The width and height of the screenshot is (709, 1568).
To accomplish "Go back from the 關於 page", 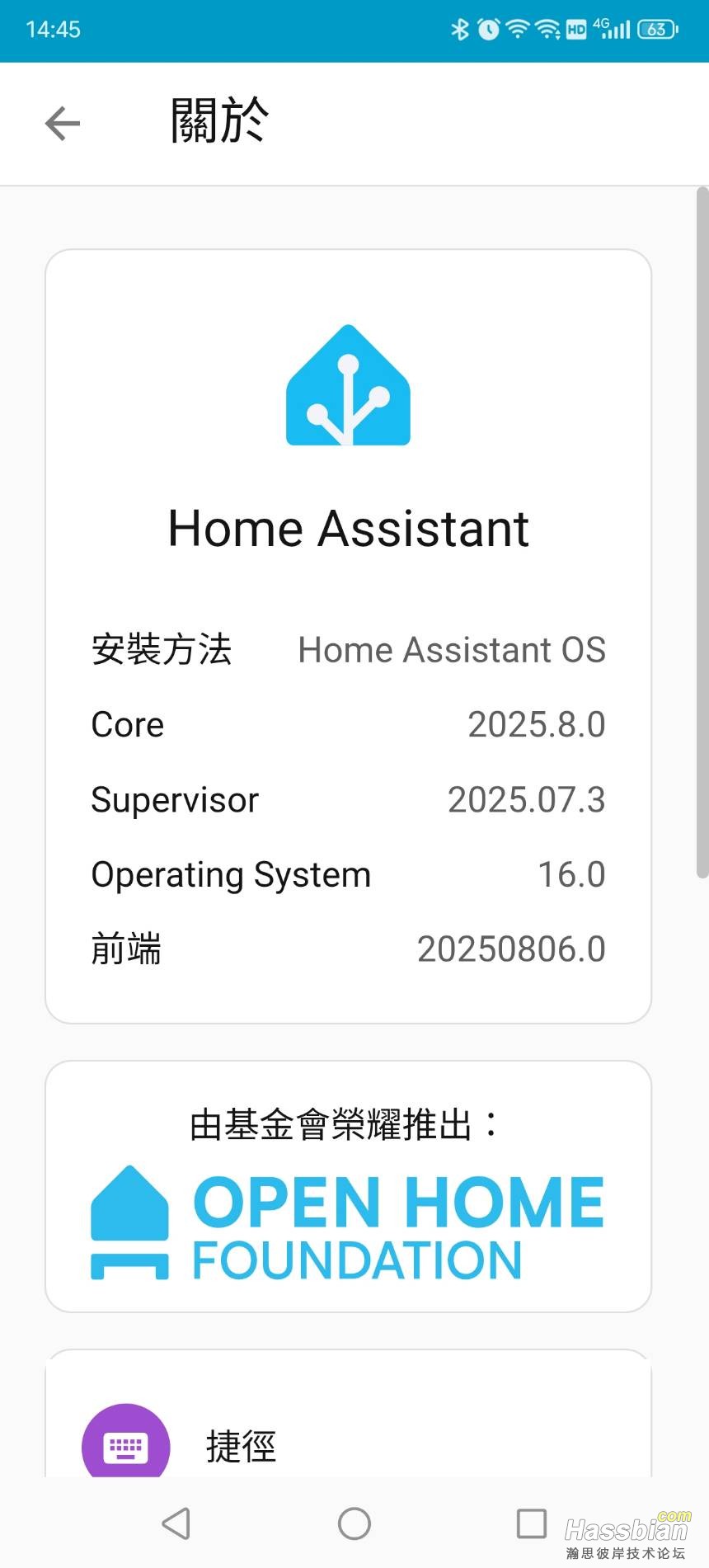I will tap(63, 124).
